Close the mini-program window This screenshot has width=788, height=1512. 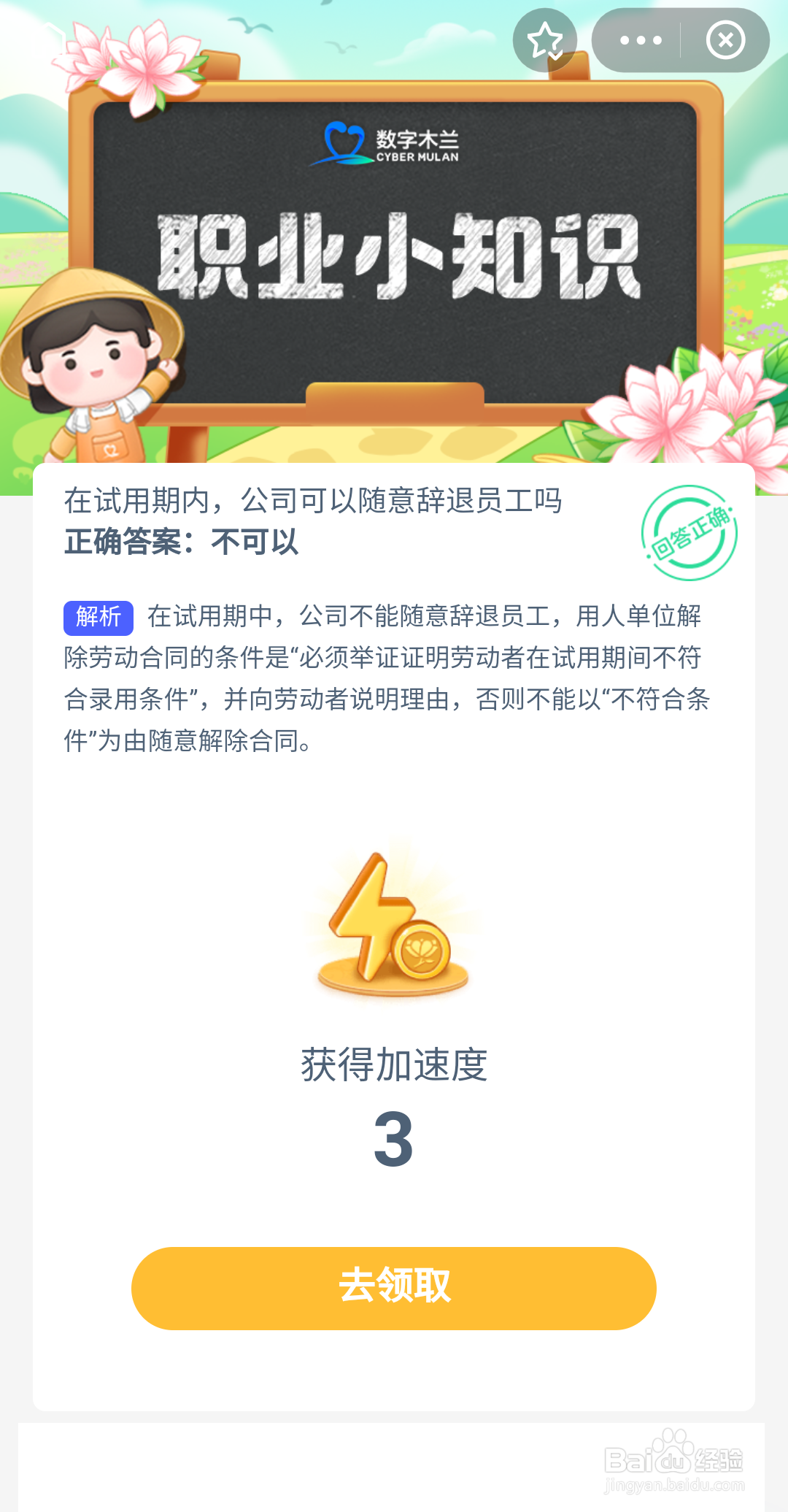[725, 42]
